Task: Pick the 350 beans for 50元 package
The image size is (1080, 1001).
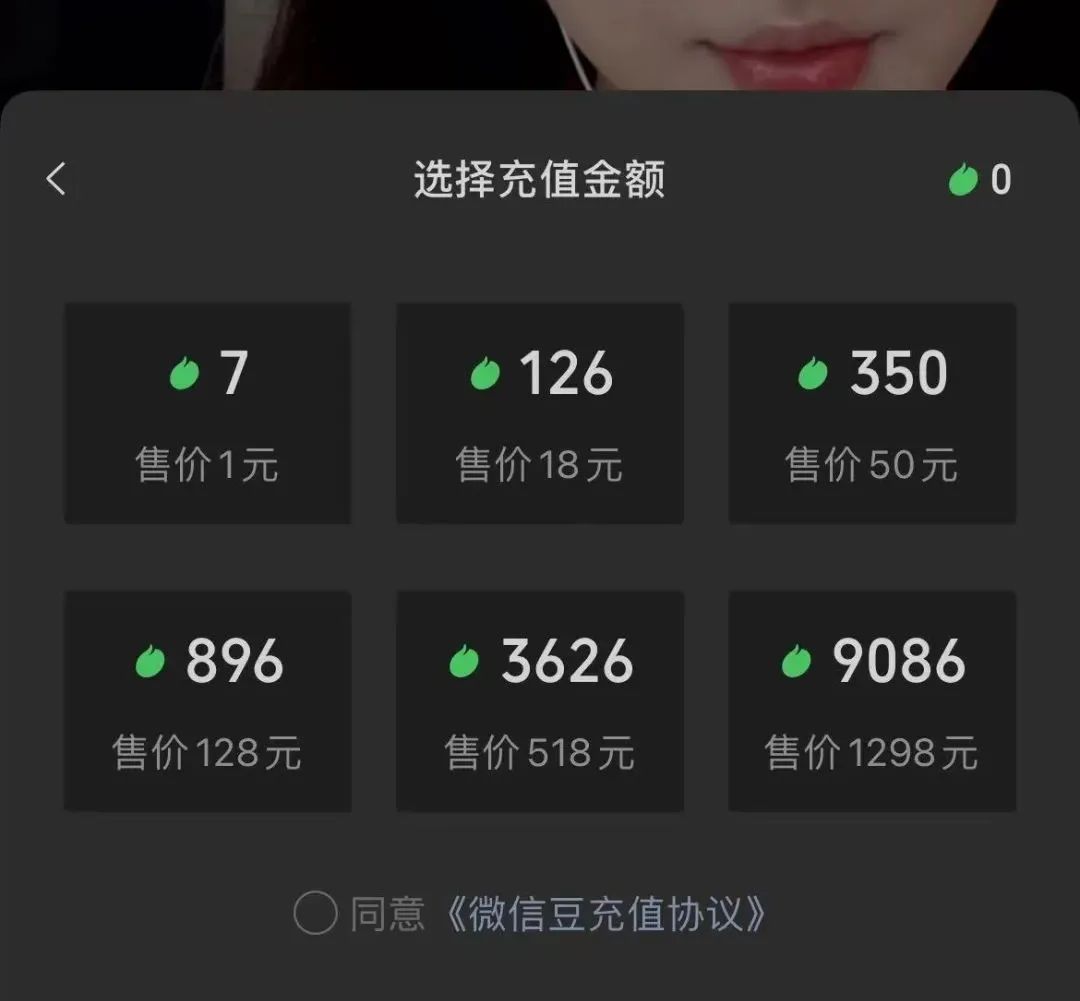Action: 872,413
